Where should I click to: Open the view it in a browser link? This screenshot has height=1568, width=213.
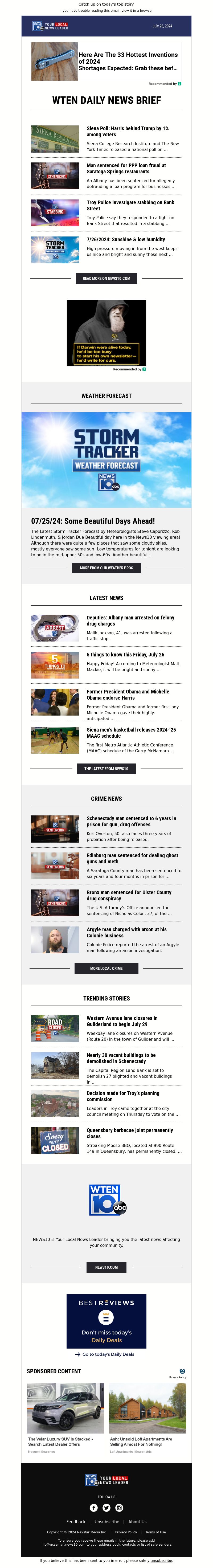137,10
